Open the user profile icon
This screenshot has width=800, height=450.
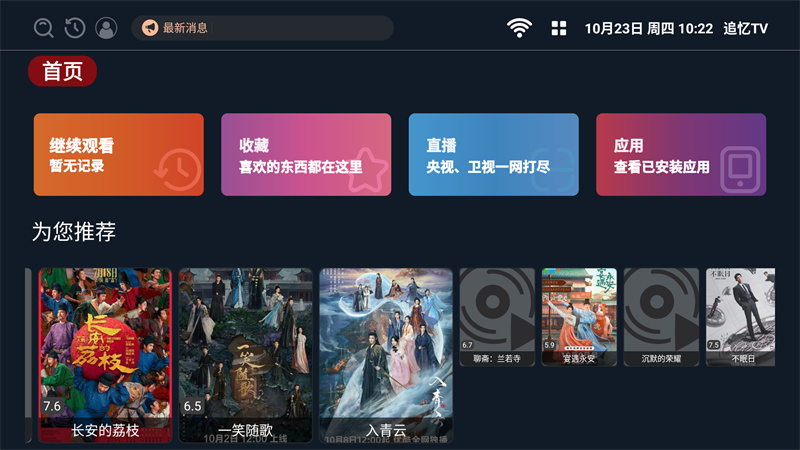click(106, 28)
